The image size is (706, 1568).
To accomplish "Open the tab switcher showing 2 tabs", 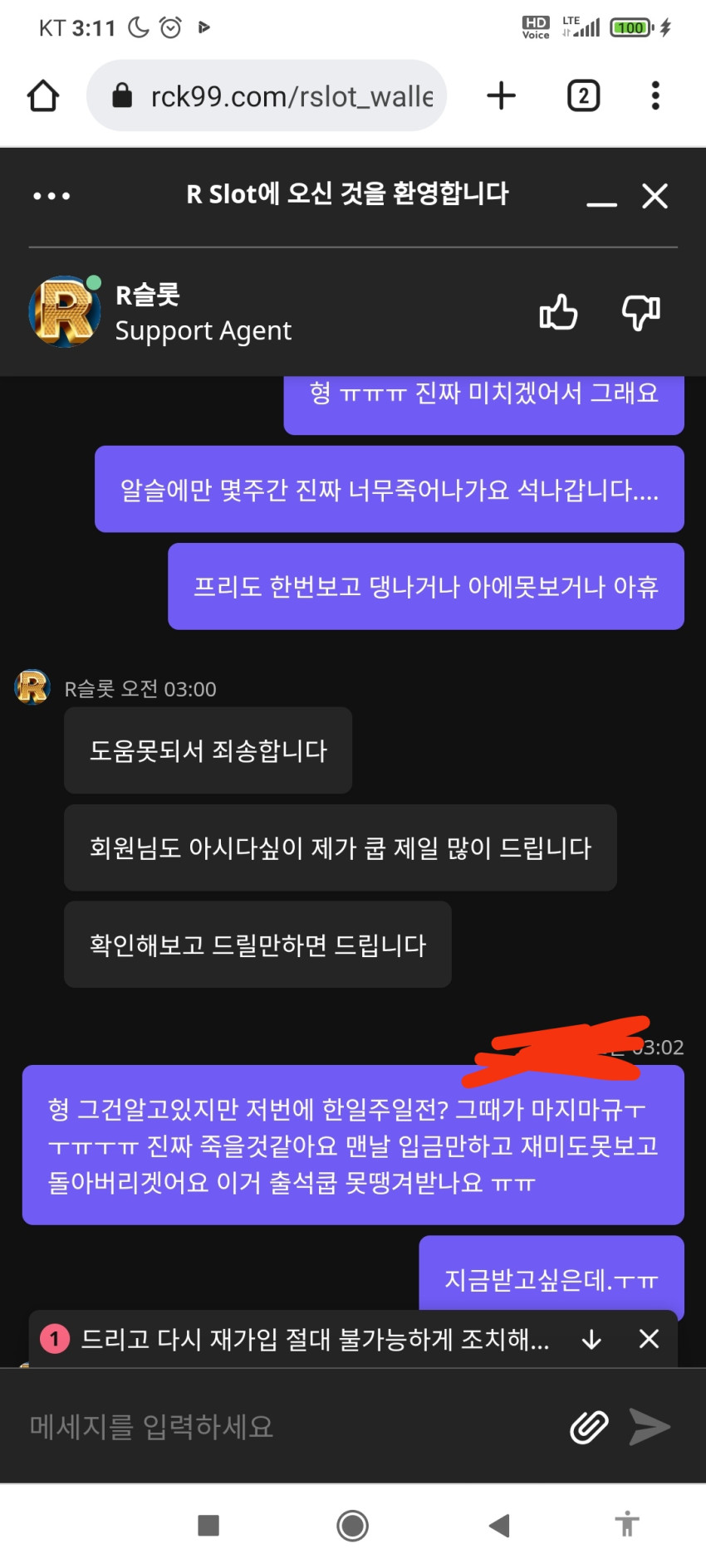I will 584,95.
